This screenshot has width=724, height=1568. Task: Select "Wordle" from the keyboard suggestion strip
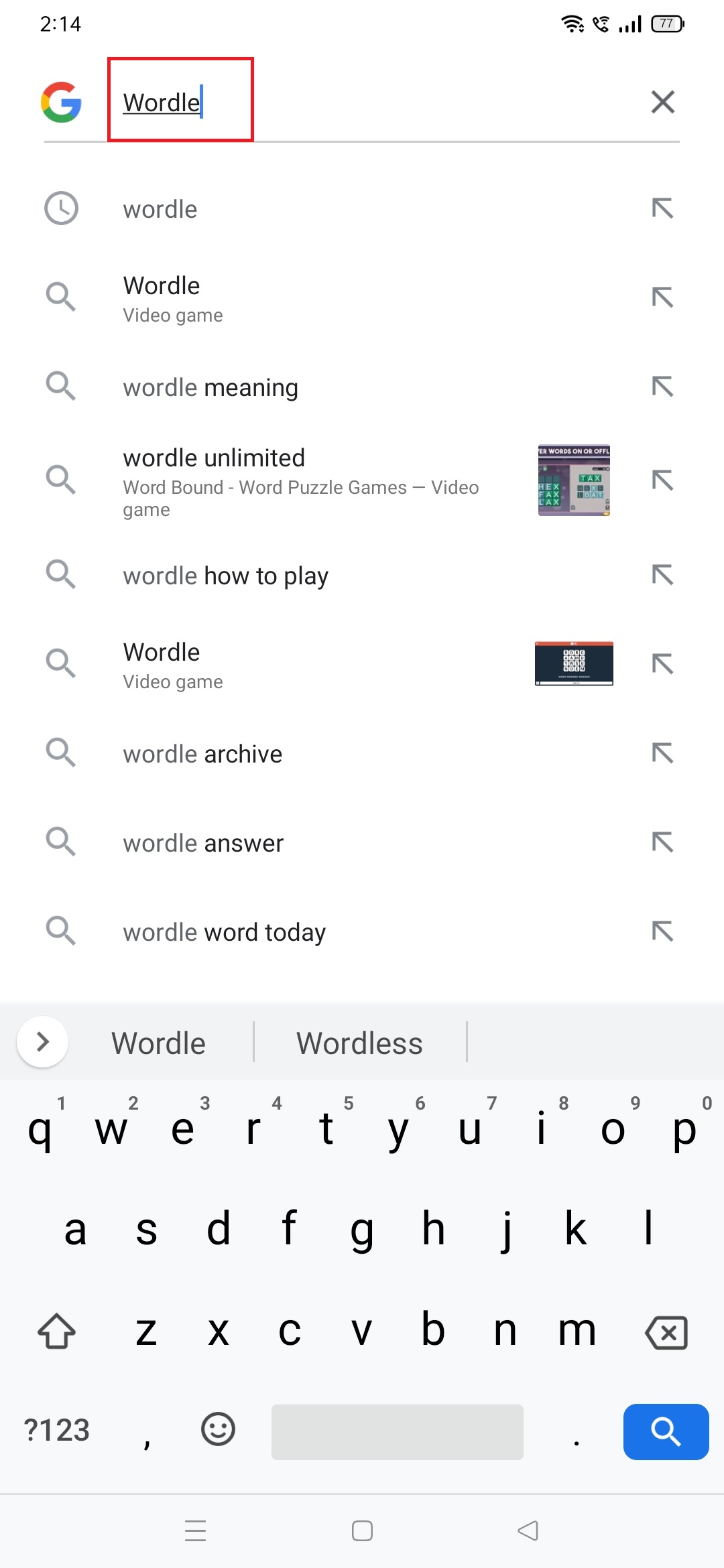[x=158, y=1043]
